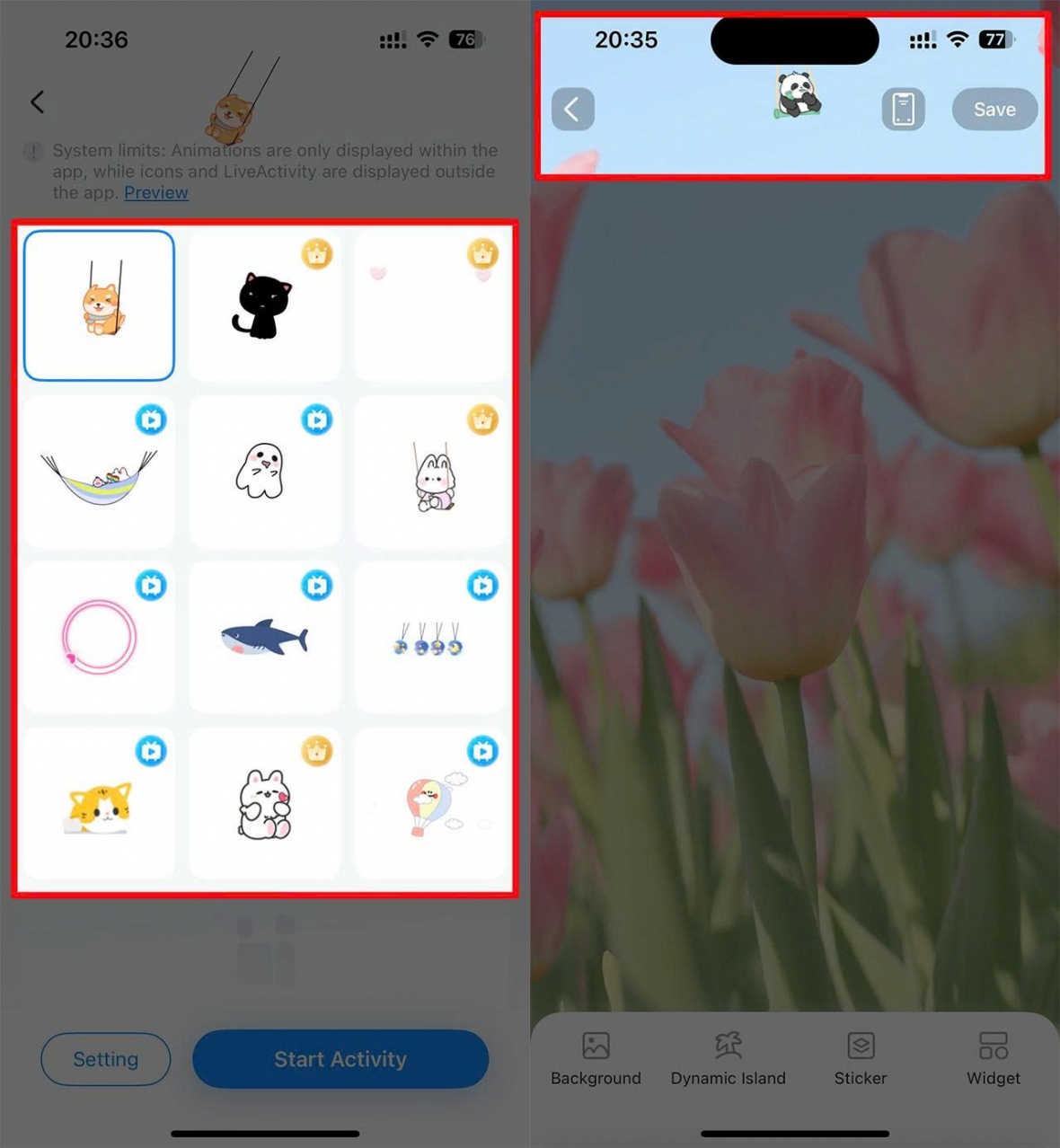Open the Setting button
Viewport: 1060px width, 1148px height.
[x=105, y=1059]
